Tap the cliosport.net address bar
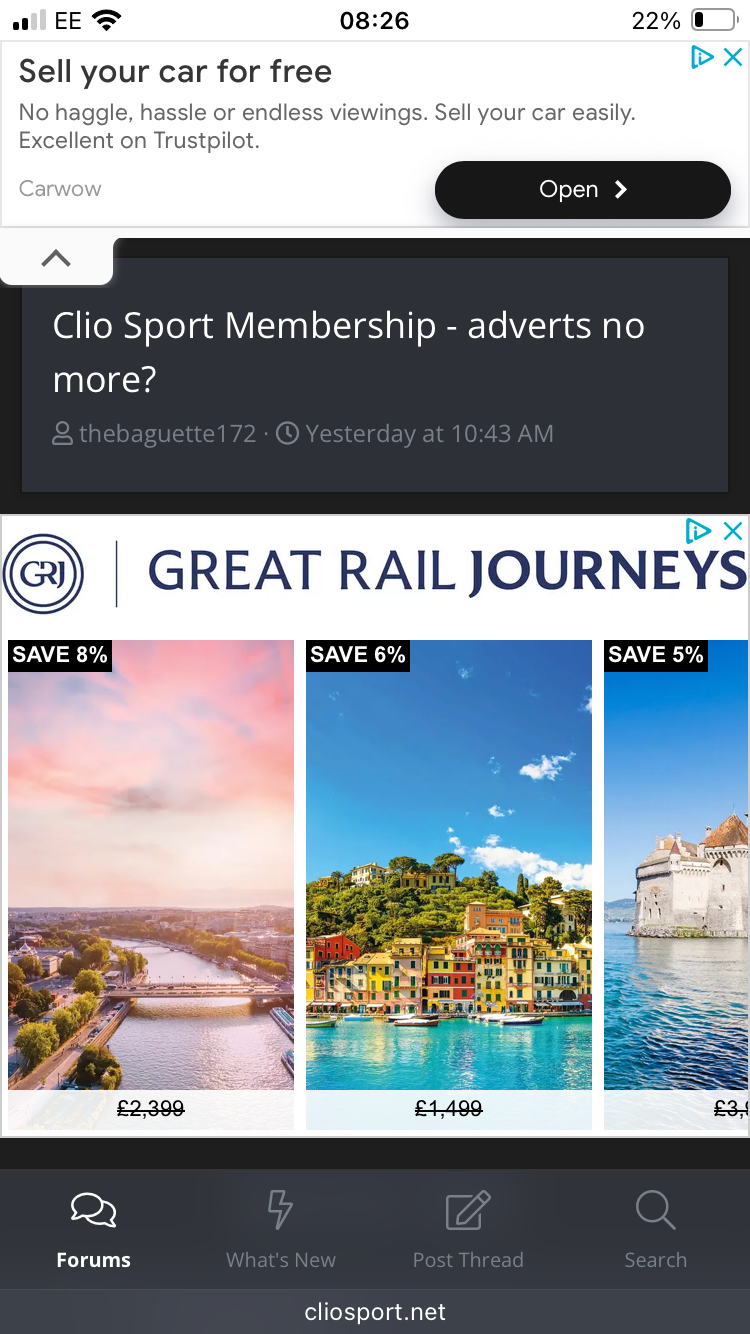 coord(375,1312)
